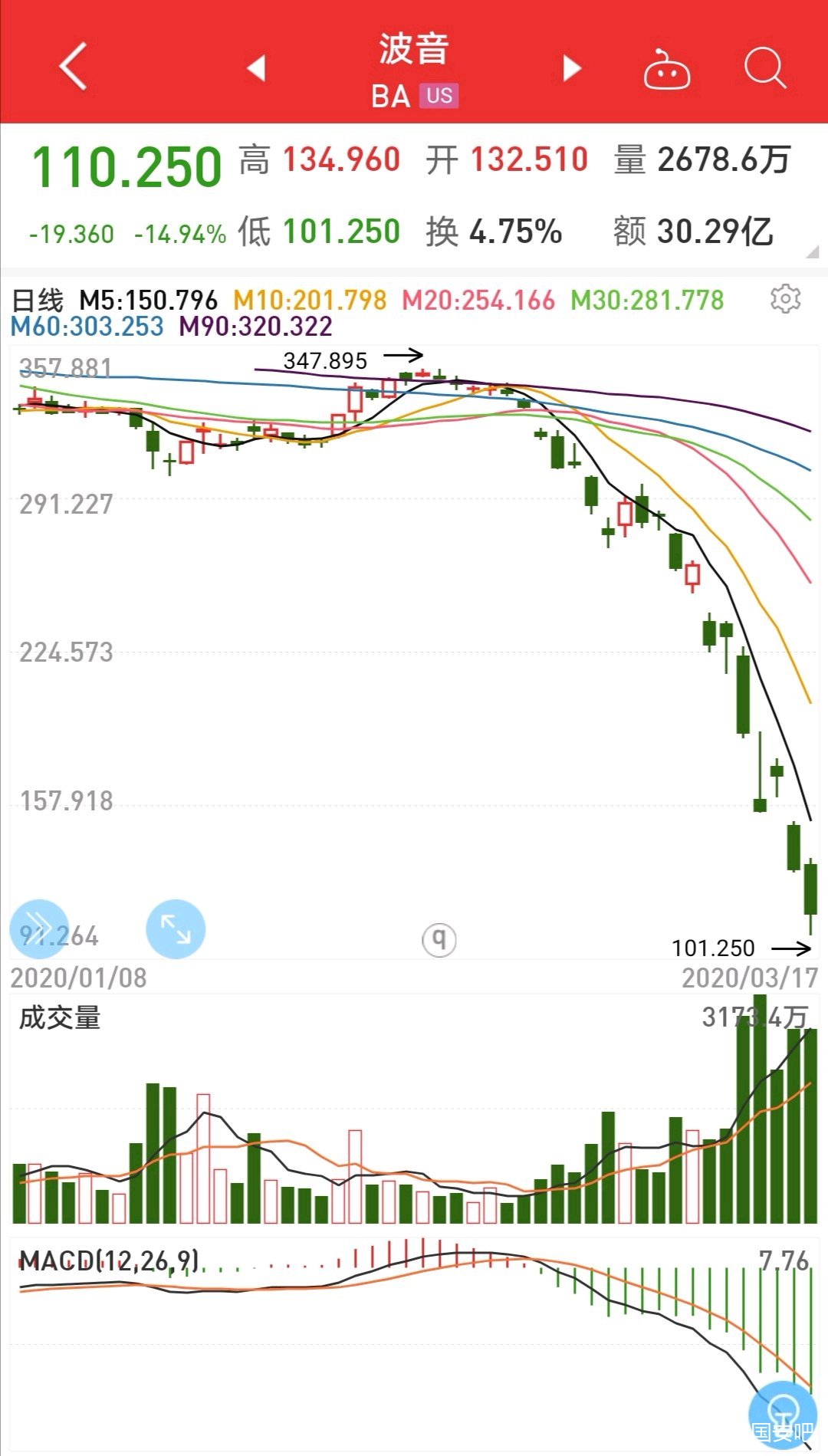Open the robot assistant icon
828x1456 pixels.
click(666, 69)
